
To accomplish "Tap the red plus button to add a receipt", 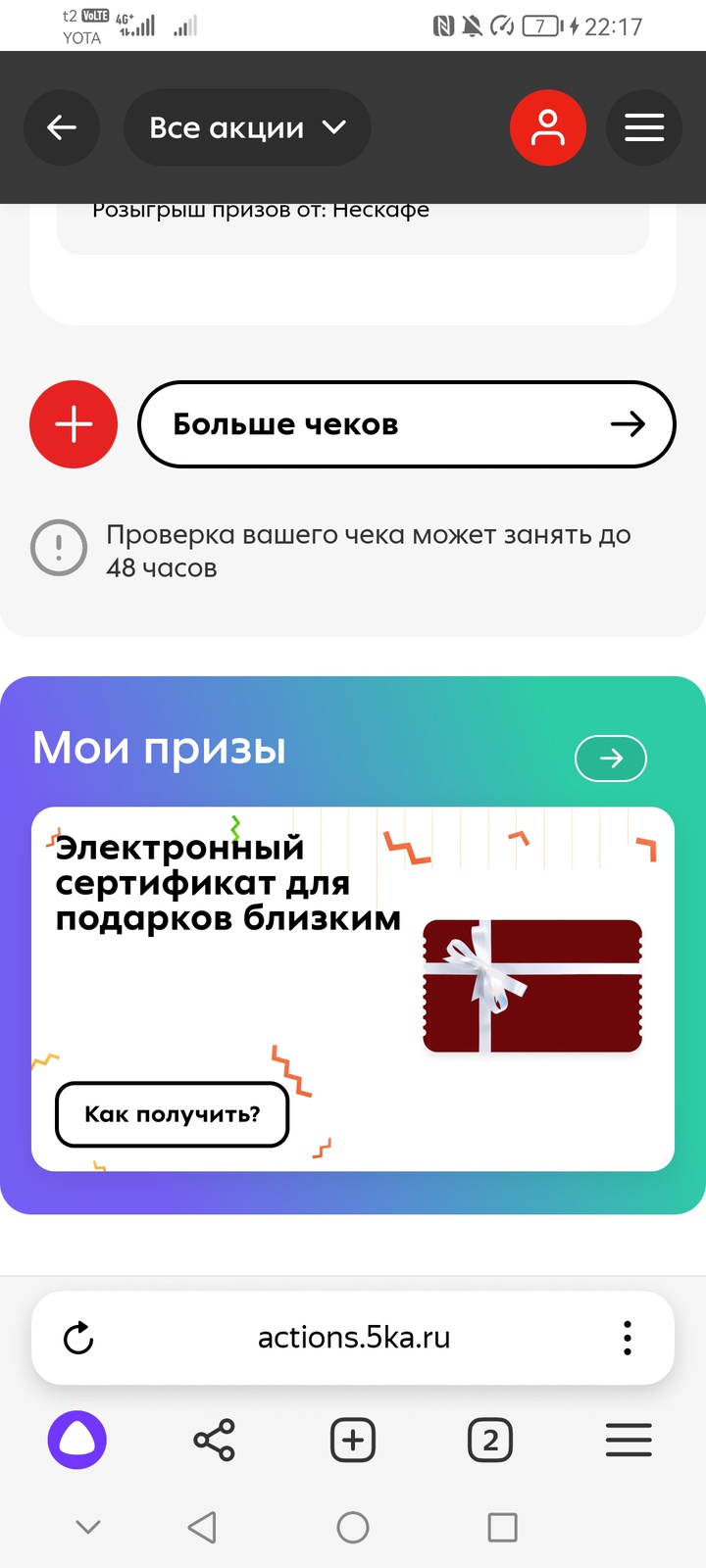I will point(74,424).
